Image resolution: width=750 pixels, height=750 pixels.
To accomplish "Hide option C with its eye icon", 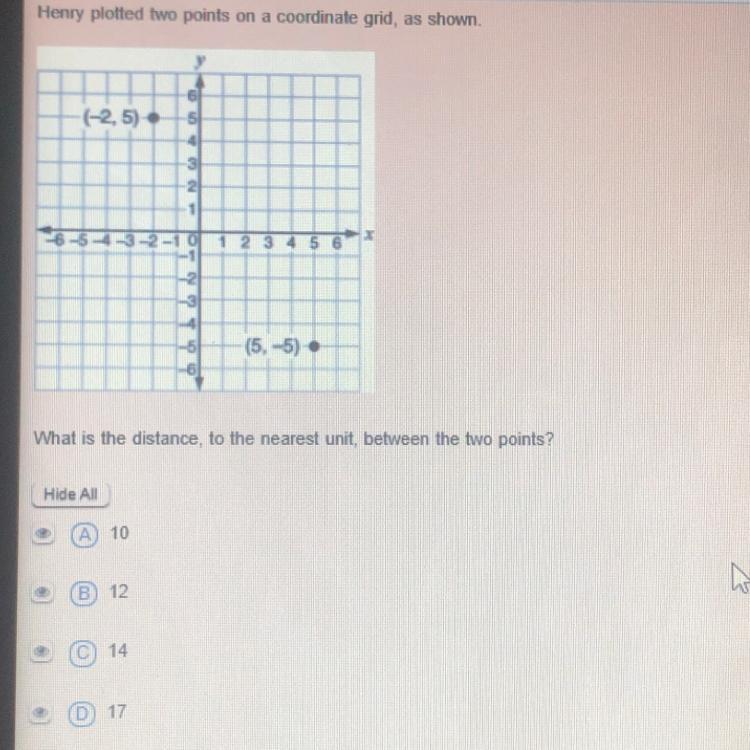I will tap(43, 653).
